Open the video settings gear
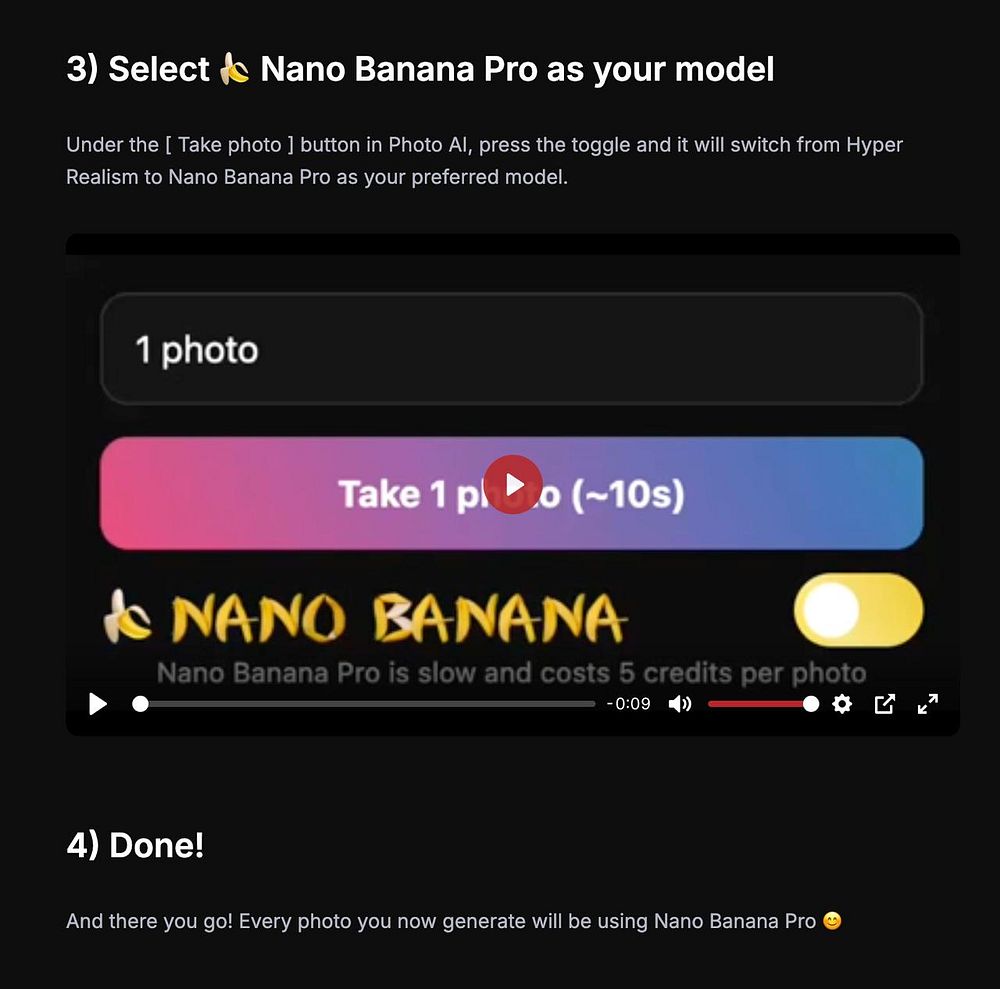1000x989 pixels. (842, 704)
